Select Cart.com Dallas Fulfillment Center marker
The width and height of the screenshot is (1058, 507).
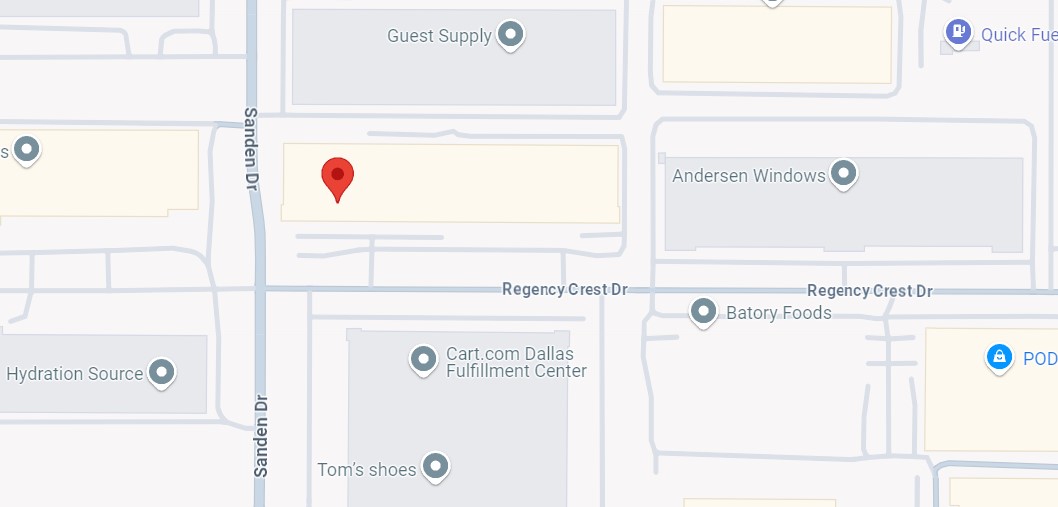coord(424,358)
